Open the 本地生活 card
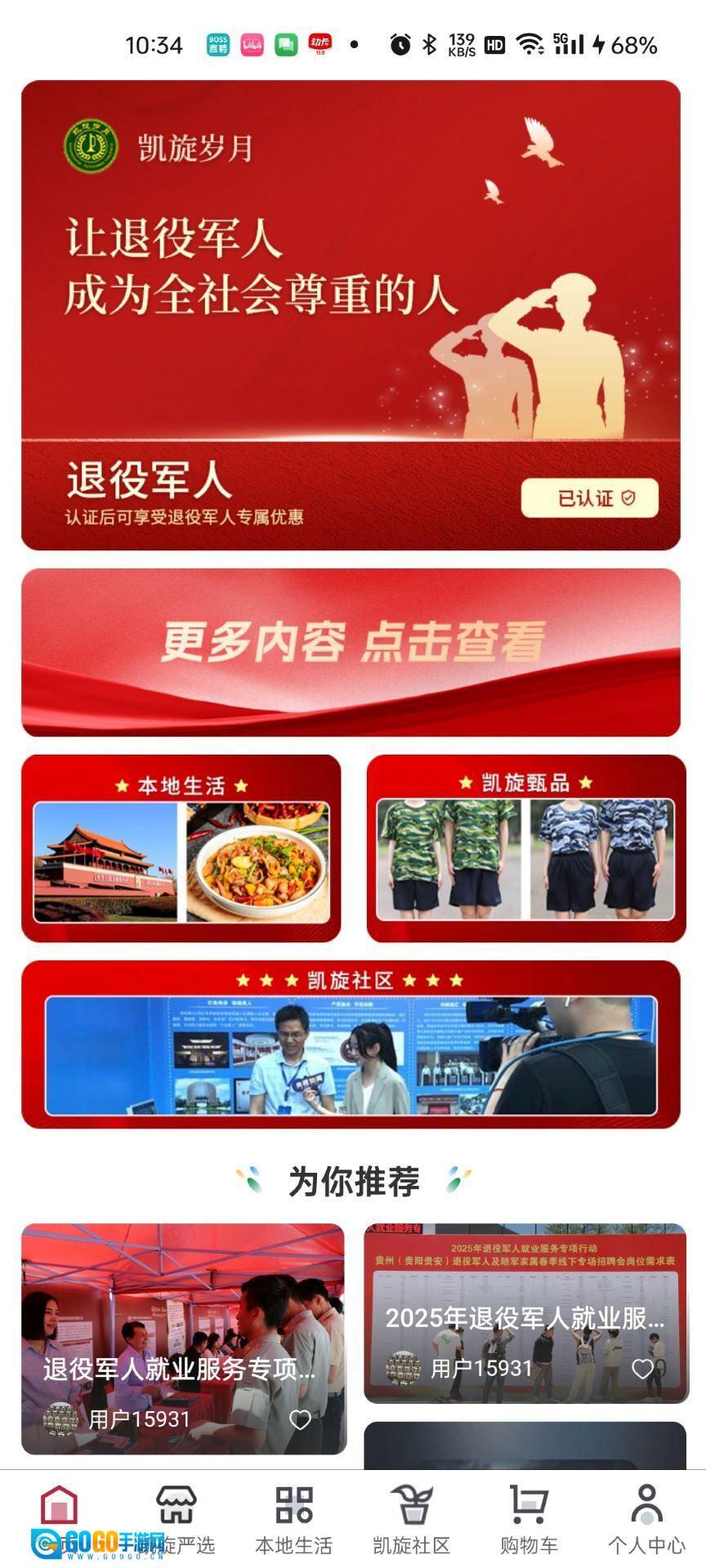Screen dimensions: 706x1568 tap(181, 849)
